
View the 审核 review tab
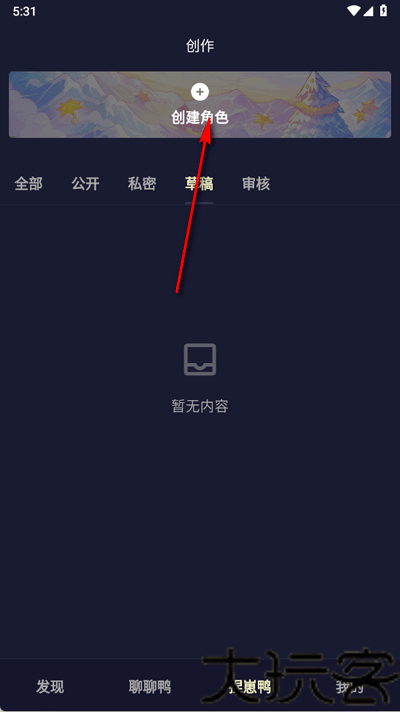tap(256, 184)
